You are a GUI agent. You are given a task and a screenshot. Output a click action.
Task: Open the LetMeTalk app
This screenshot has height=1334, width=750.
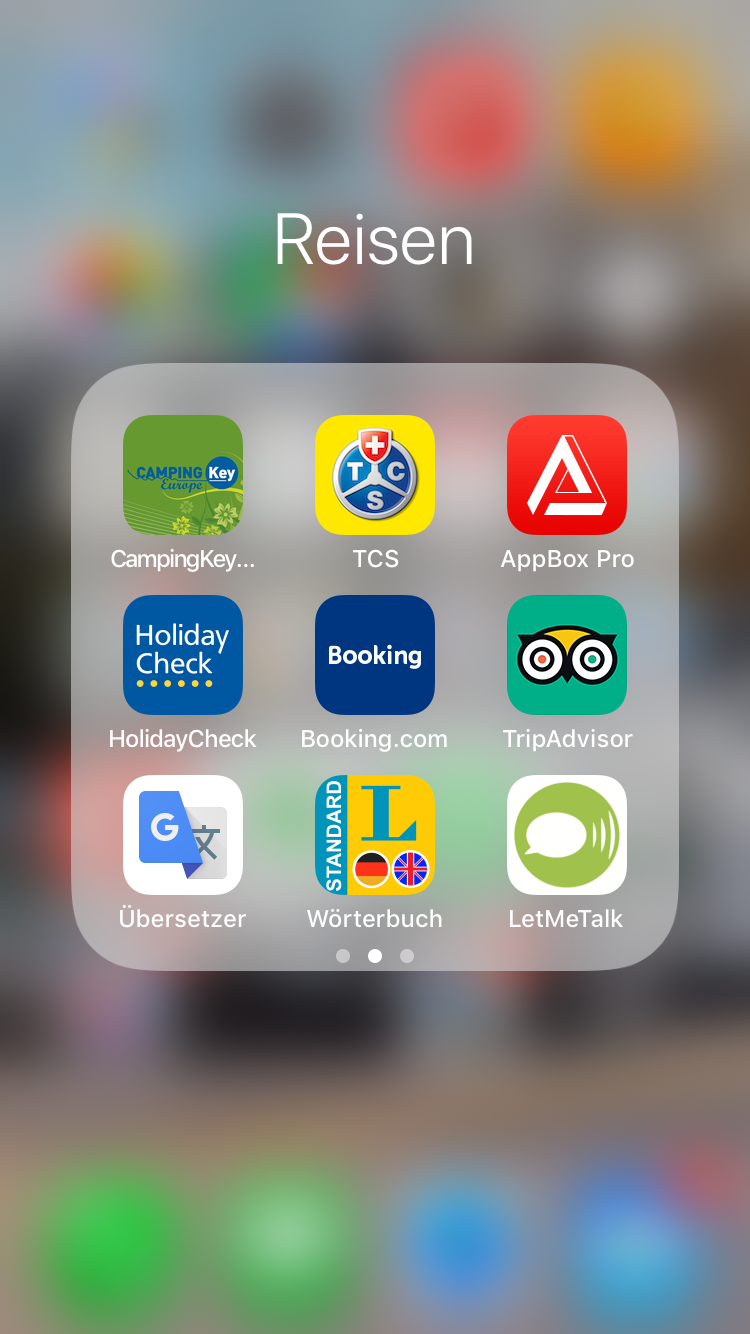click(x=567, y=835)
